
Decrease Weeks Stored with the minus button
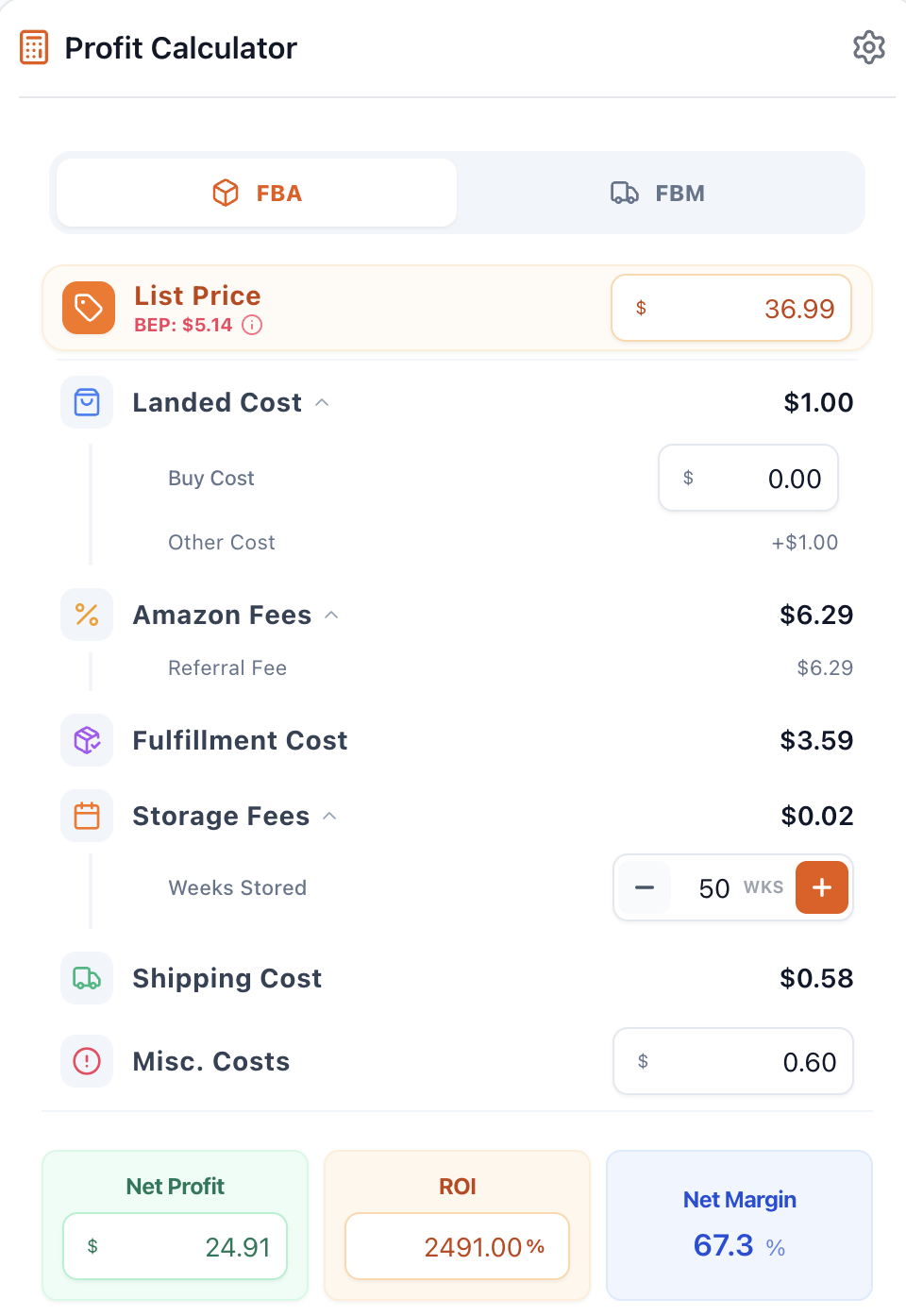(644, 886)
